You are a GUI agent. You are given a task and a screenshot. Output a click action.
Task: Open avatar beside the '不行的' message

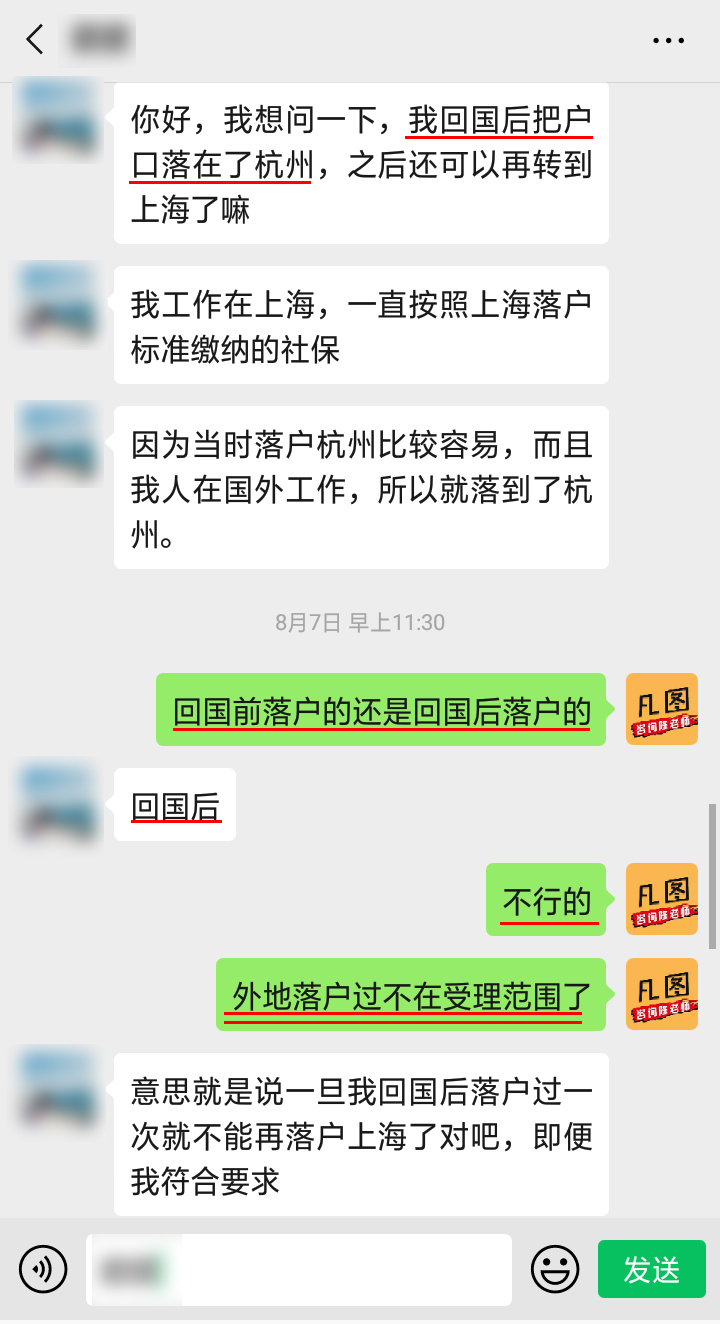(x=661, y=899)
